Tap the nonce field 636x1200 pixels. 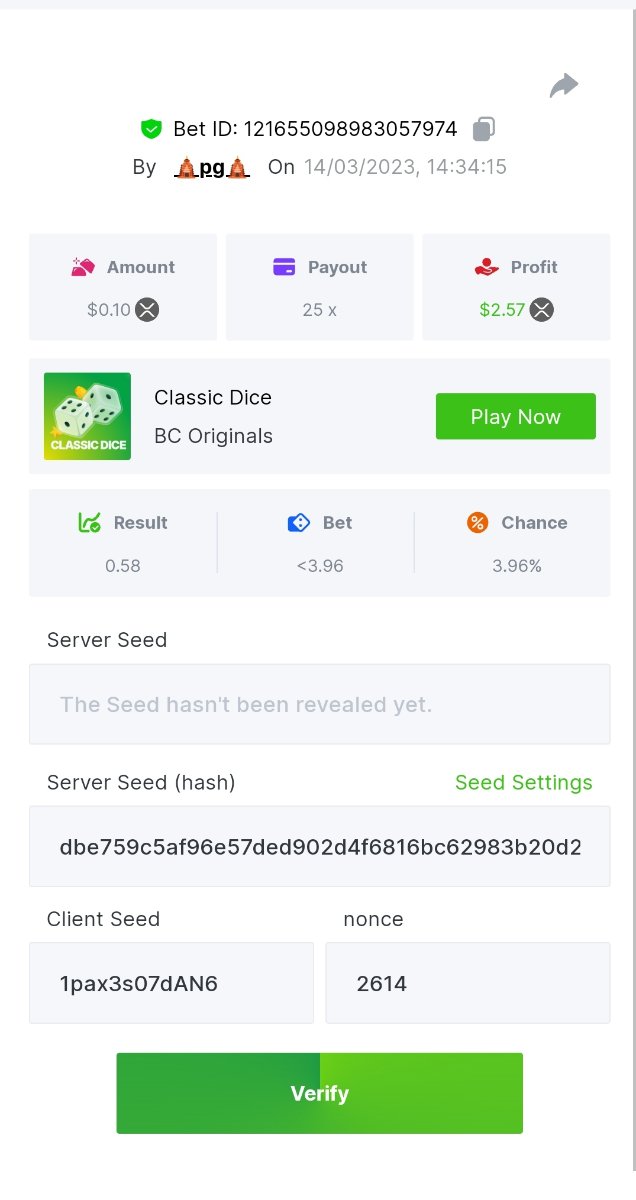467,983
